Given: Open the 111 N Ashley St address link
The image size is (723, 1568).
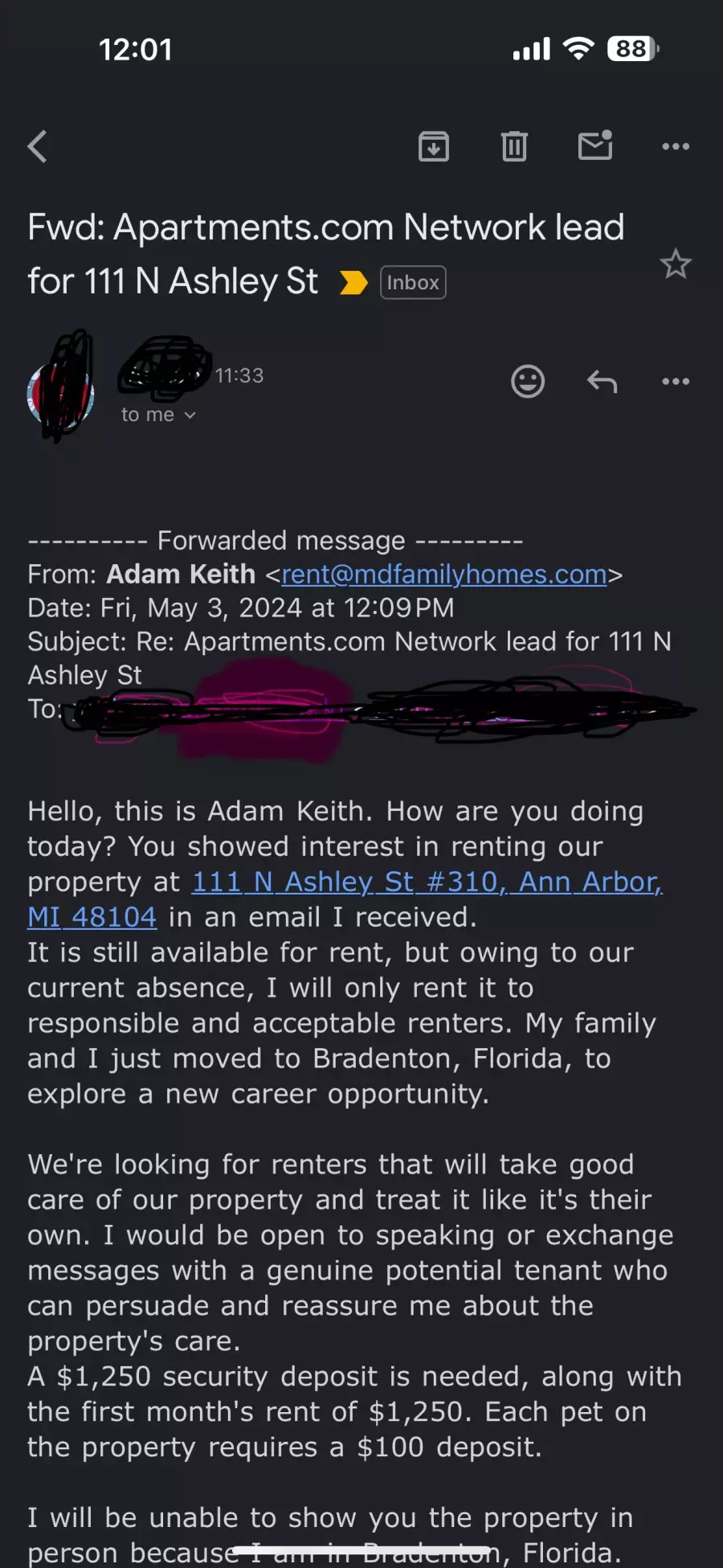Looking at the screenshot, I should point(345,899).
